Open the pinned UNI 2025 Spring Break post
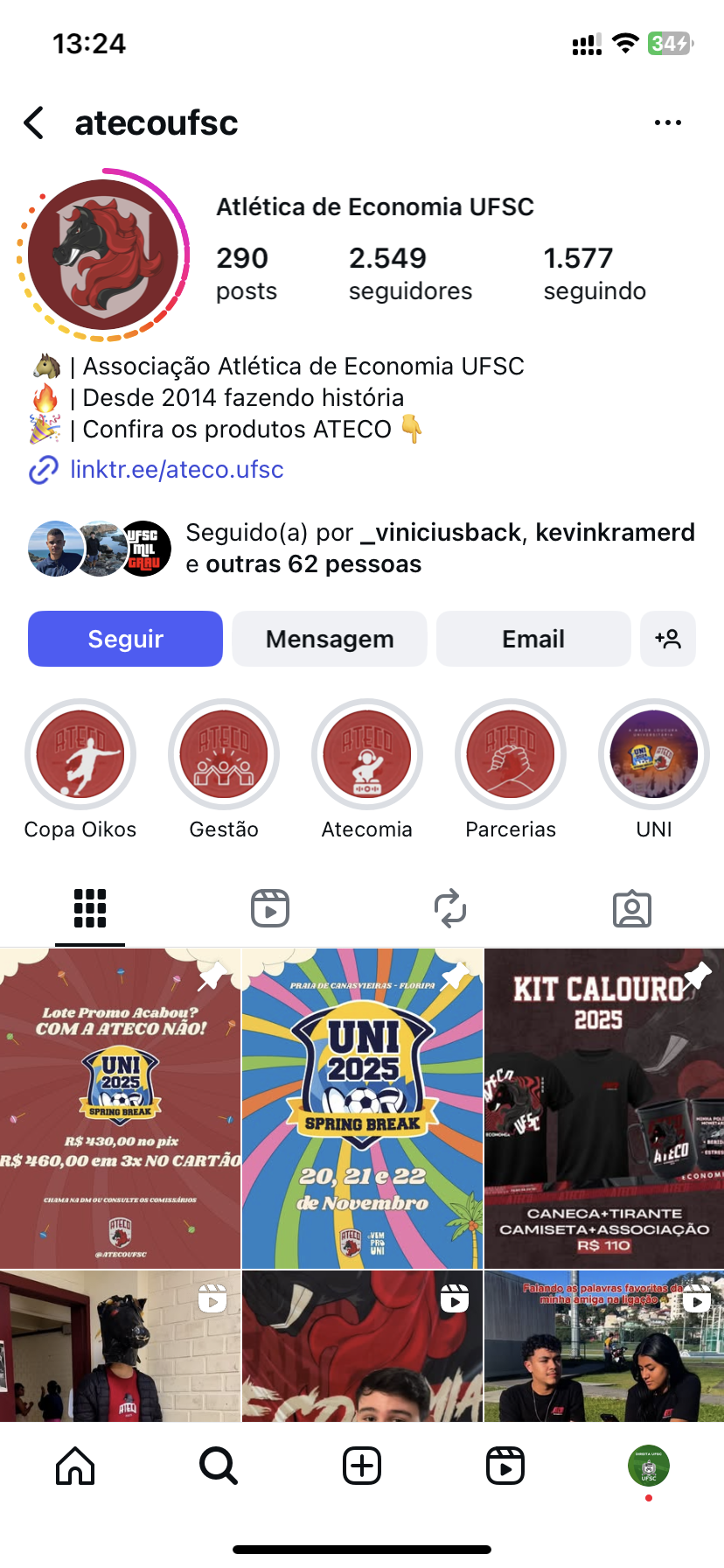 click(x=362, y=1108)
